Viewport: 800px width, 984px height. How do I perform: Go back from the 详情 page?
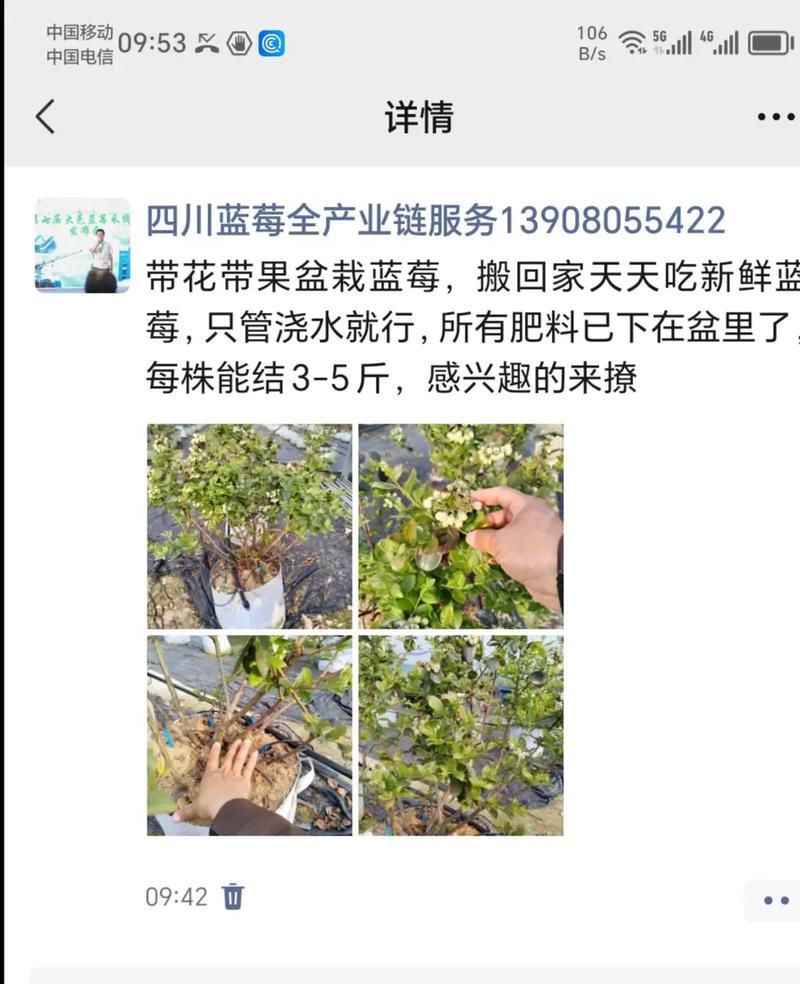[45, 117]
